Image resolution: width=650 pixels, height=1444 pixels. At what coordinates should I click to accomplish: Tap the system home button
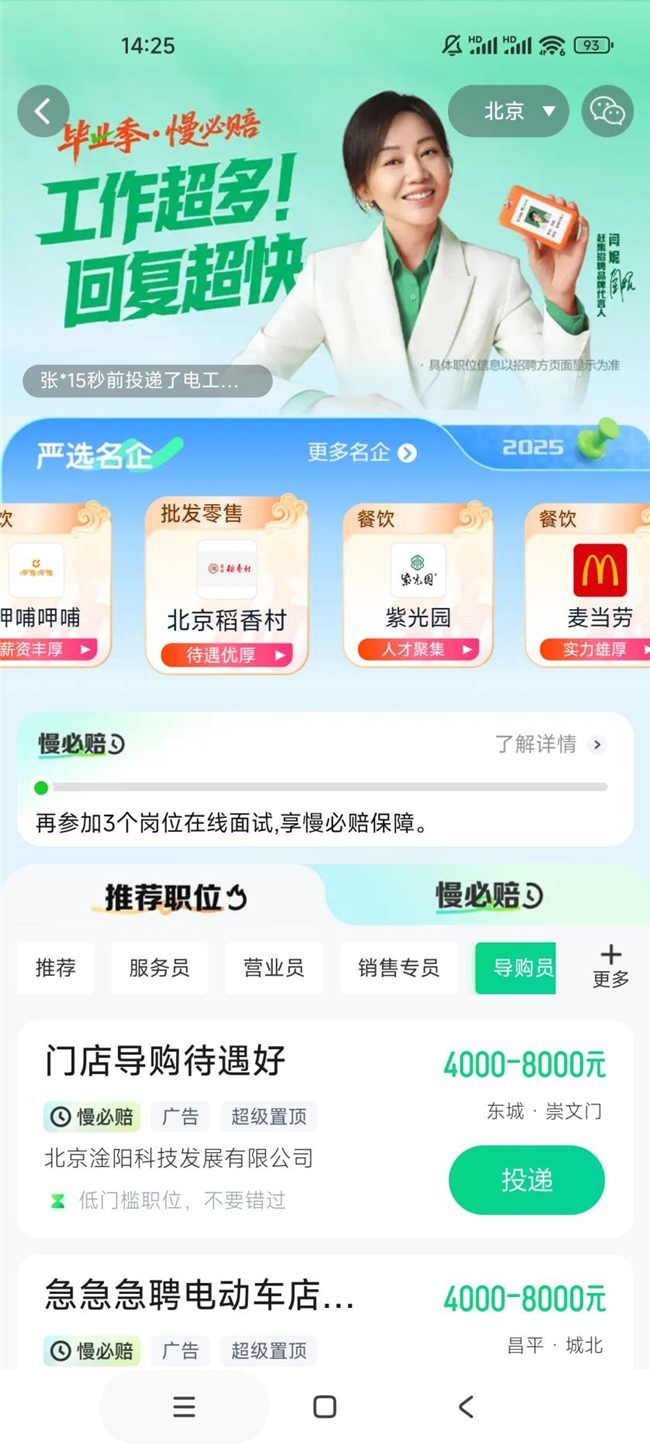point(324,1407)
